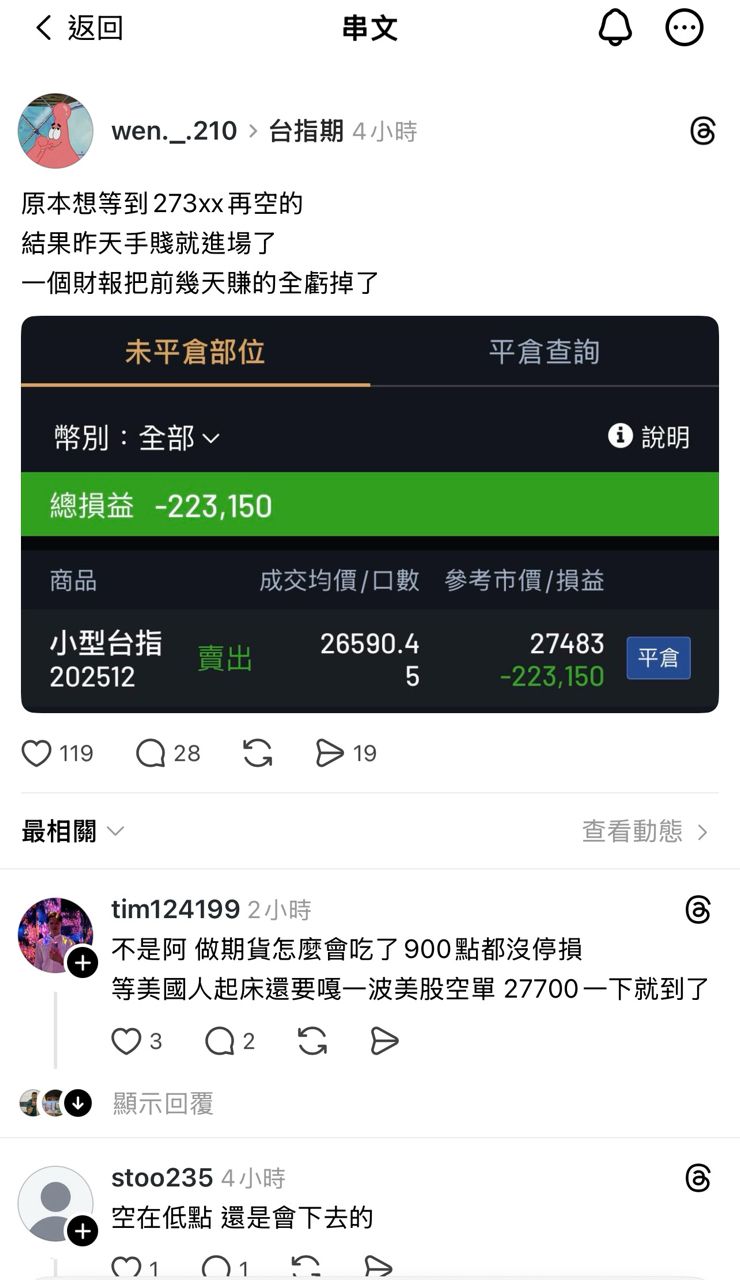The width and height of the screenshot is (740, 1280).
Task: Share wen._.210's post
Action: point(330,753)
